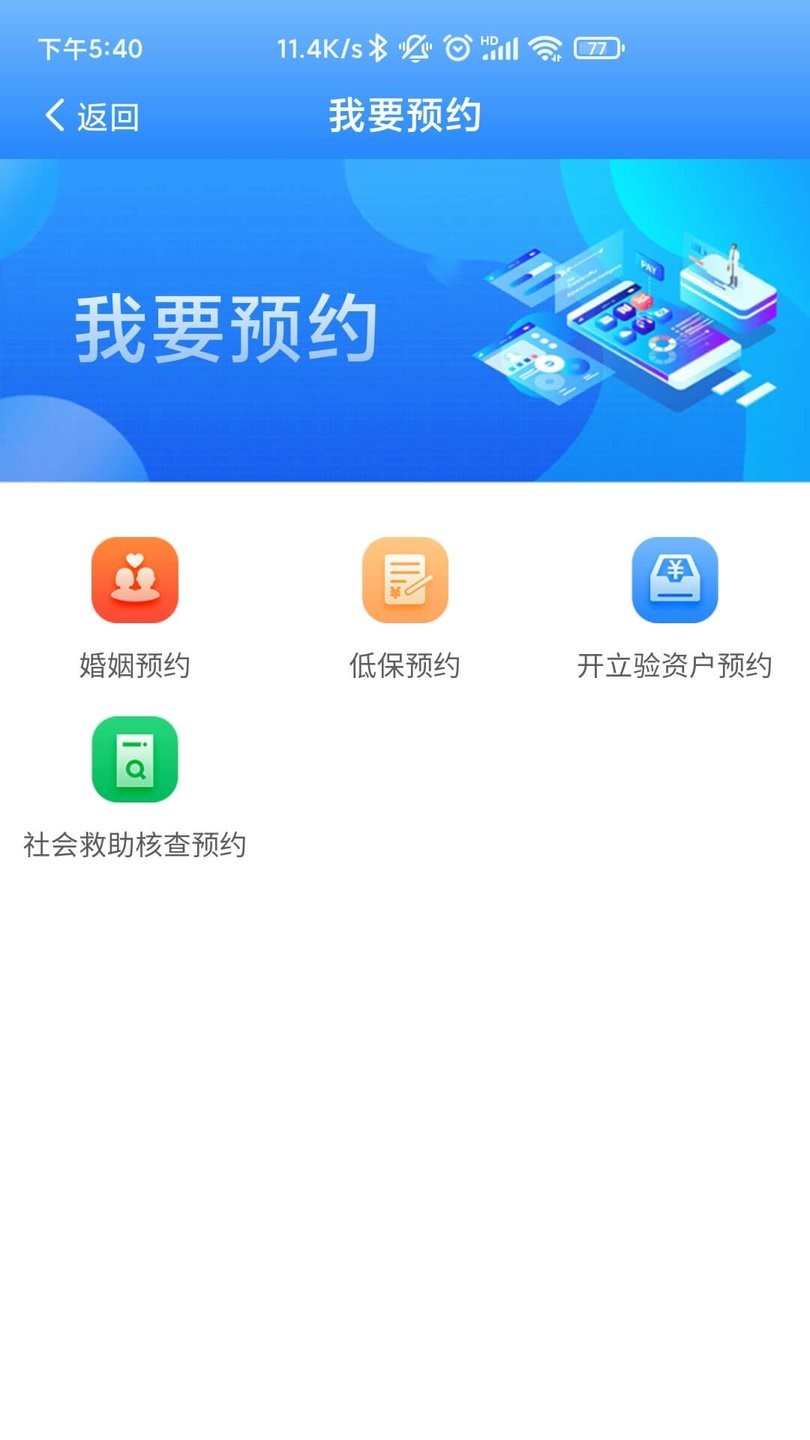Viewport: 810px width, 1440px height.
Task: Tap the 社会救助核查预约 green search icon
Action: (134, 758)
